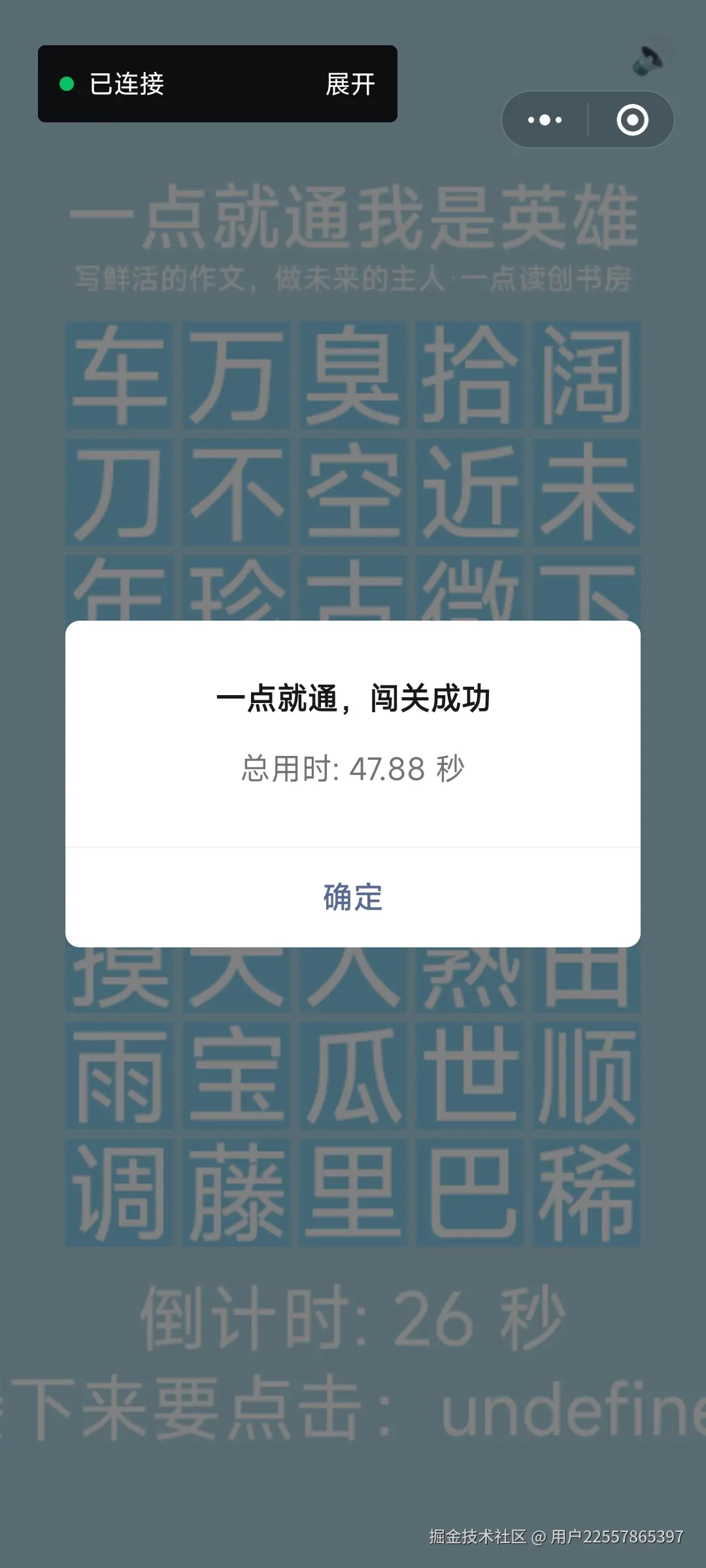
Task: Expand the 已连接 connection panel via 展开
Action: [350, 84]
